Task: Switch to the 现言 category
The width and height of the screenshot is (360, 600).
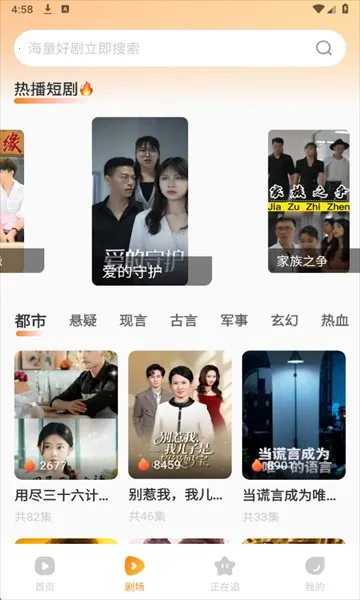Action: tap(133, 321)
